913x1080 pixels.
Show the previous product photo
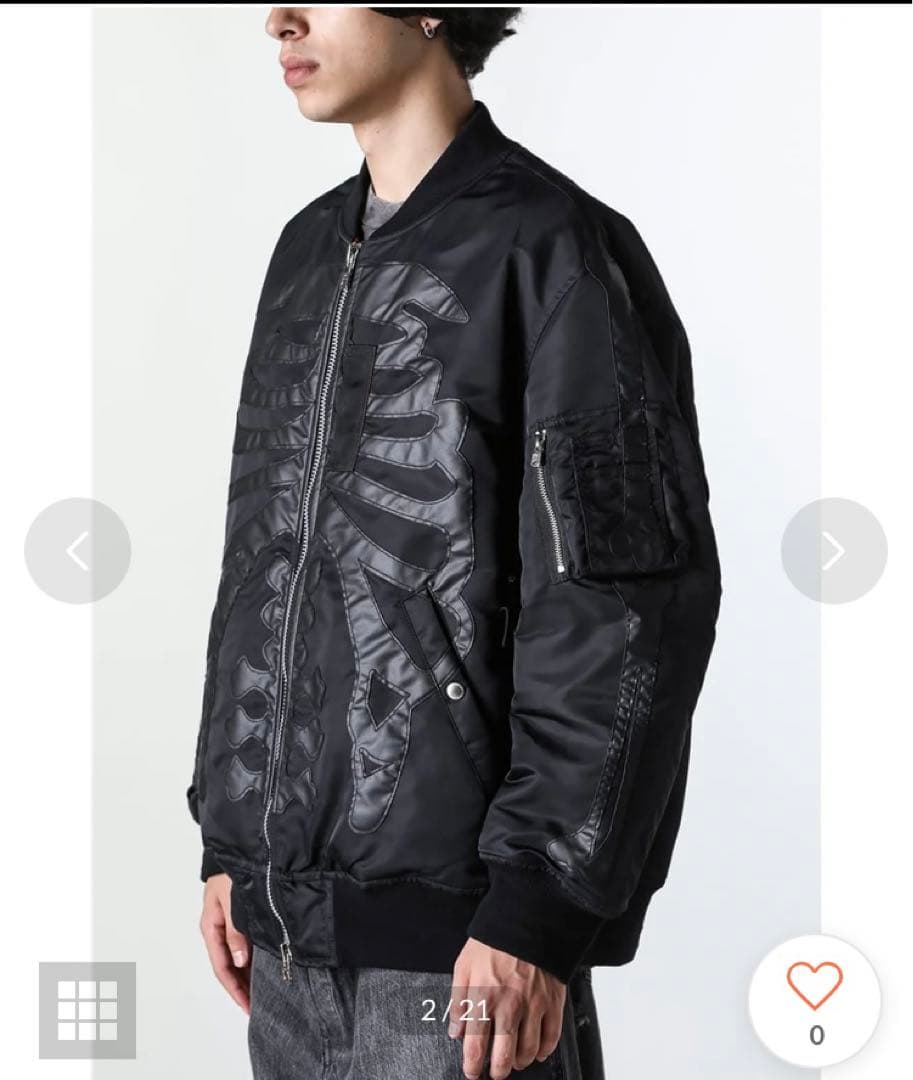coord(77,551)
